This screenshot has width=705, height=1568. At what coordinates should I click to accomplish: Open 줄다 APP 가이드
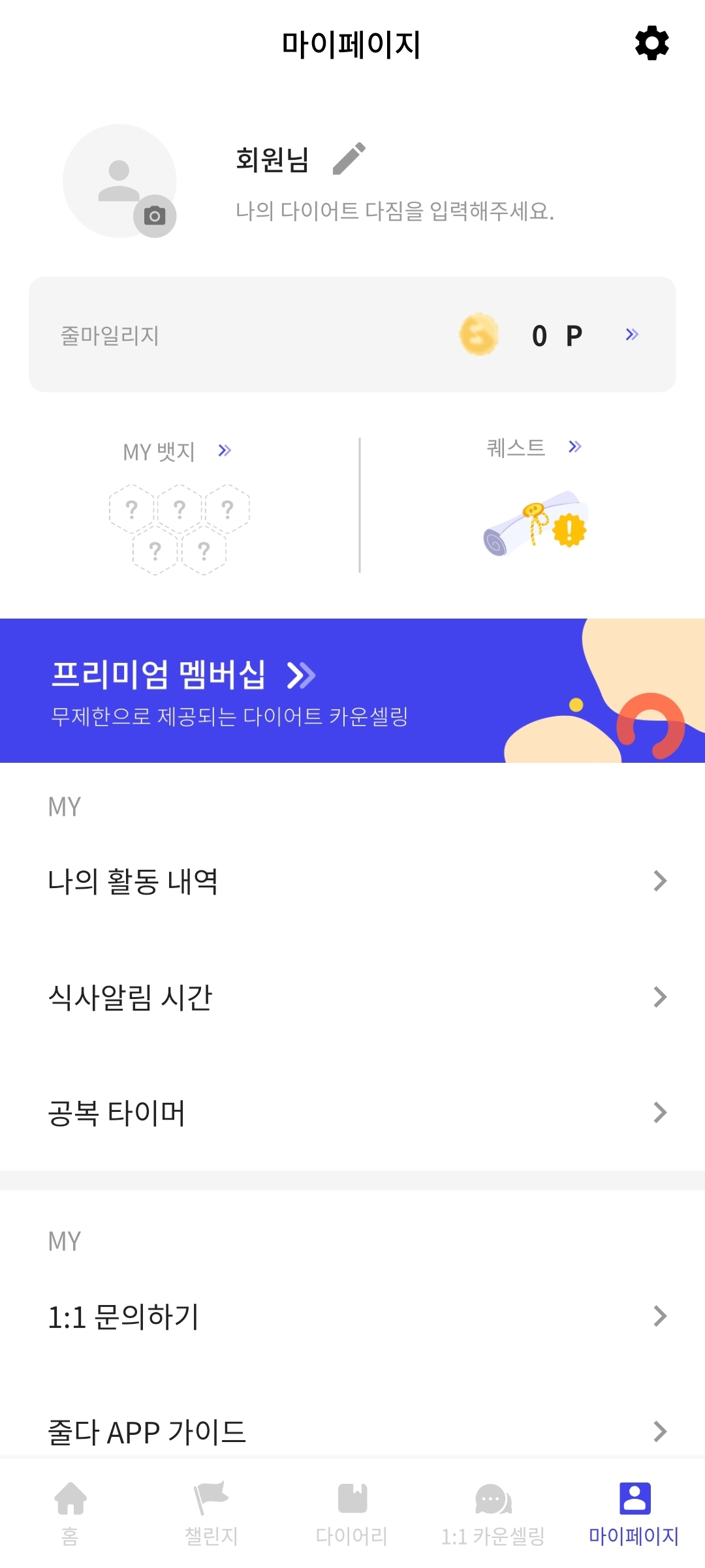[352, 1432]
